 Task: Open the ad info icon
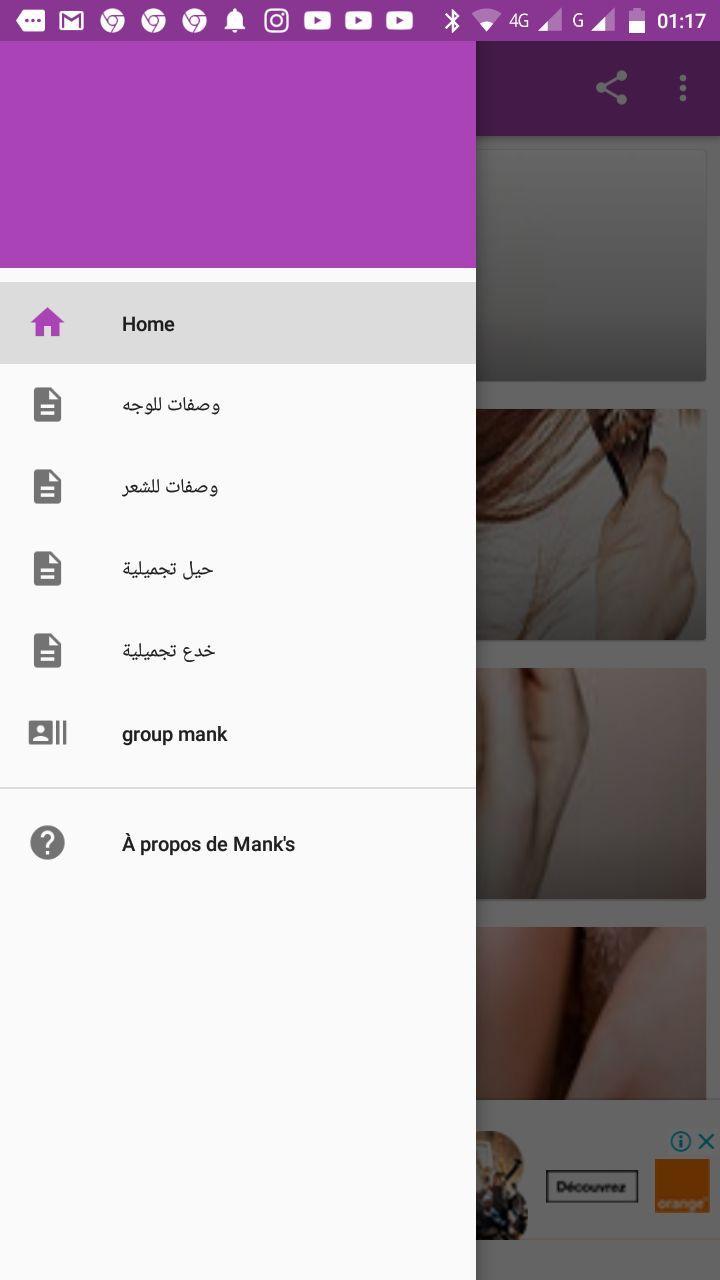pyautogui.click(x=681, y=1141)
